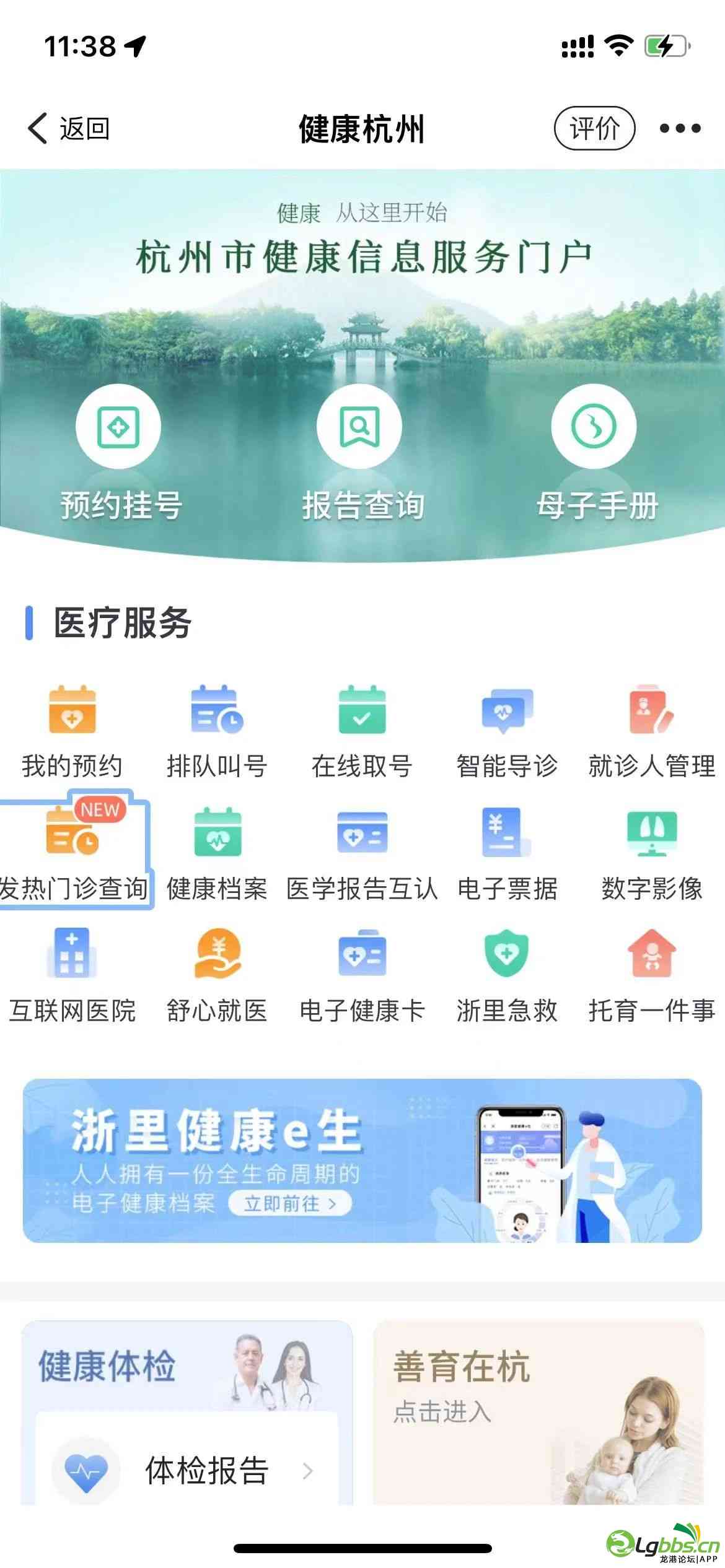725x1568 pixels.
Task: Open 医学报告互认 service
Action: pyautogui.click(x=362, y=853)
